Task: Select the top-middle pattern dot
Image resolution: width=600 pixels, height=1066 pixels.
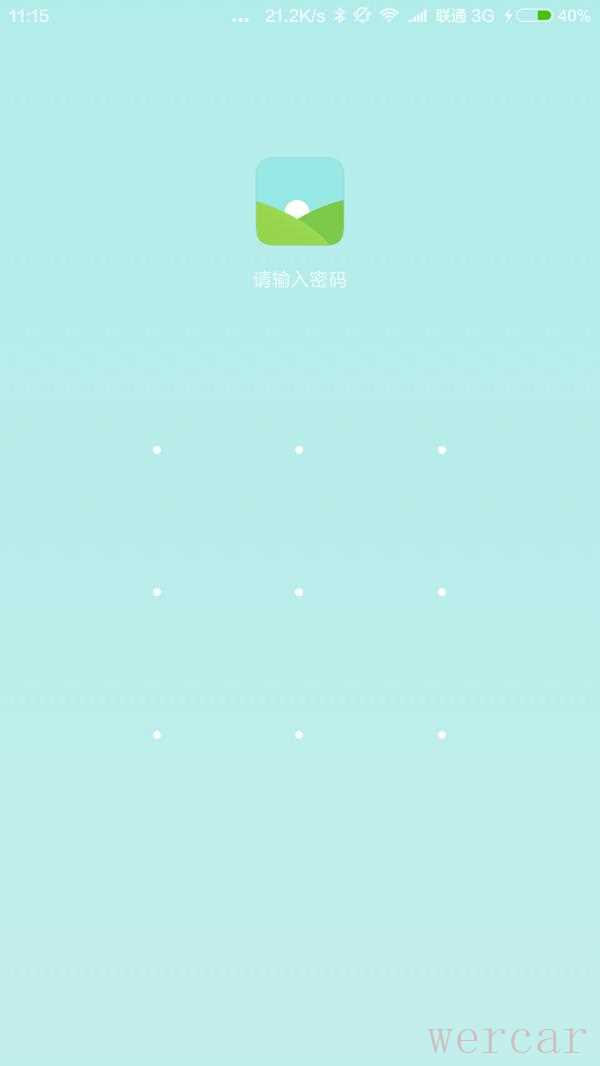Action: click(299, 450)
